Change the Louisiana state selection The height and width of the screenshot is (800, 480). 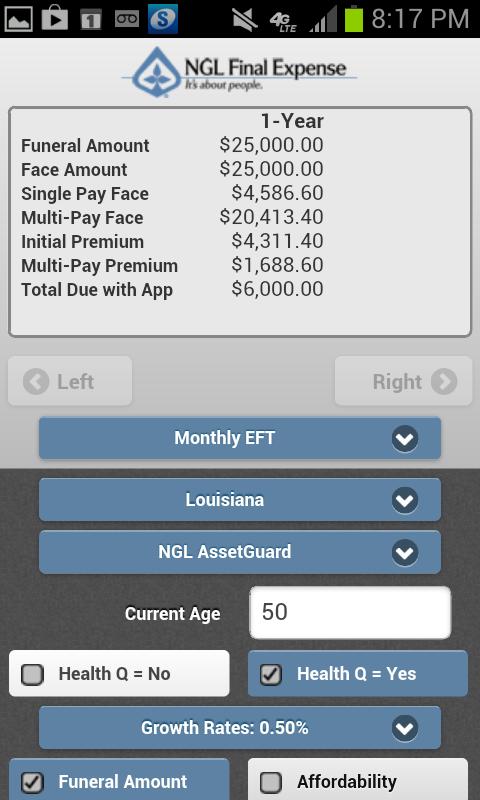coord(240,499)
